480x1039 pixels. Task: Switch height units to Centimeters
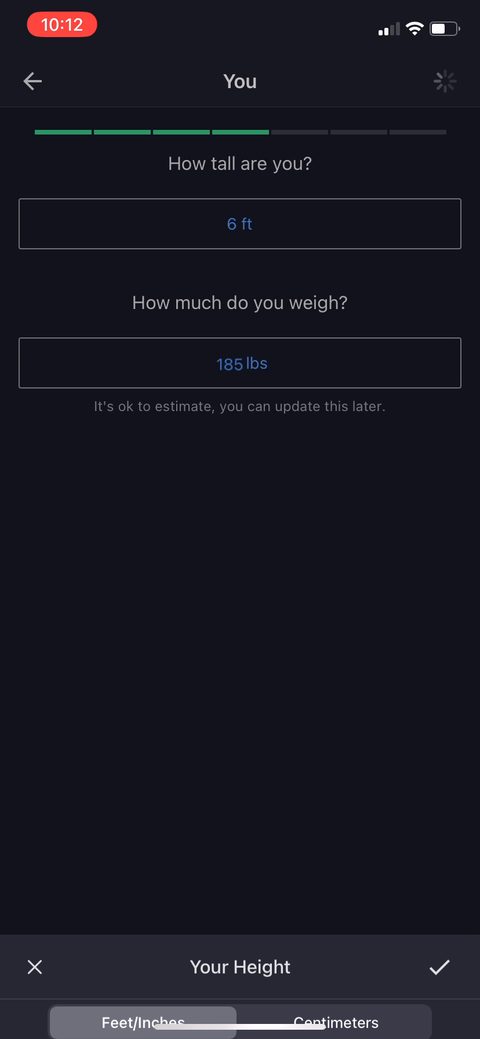click(335, 1022)
